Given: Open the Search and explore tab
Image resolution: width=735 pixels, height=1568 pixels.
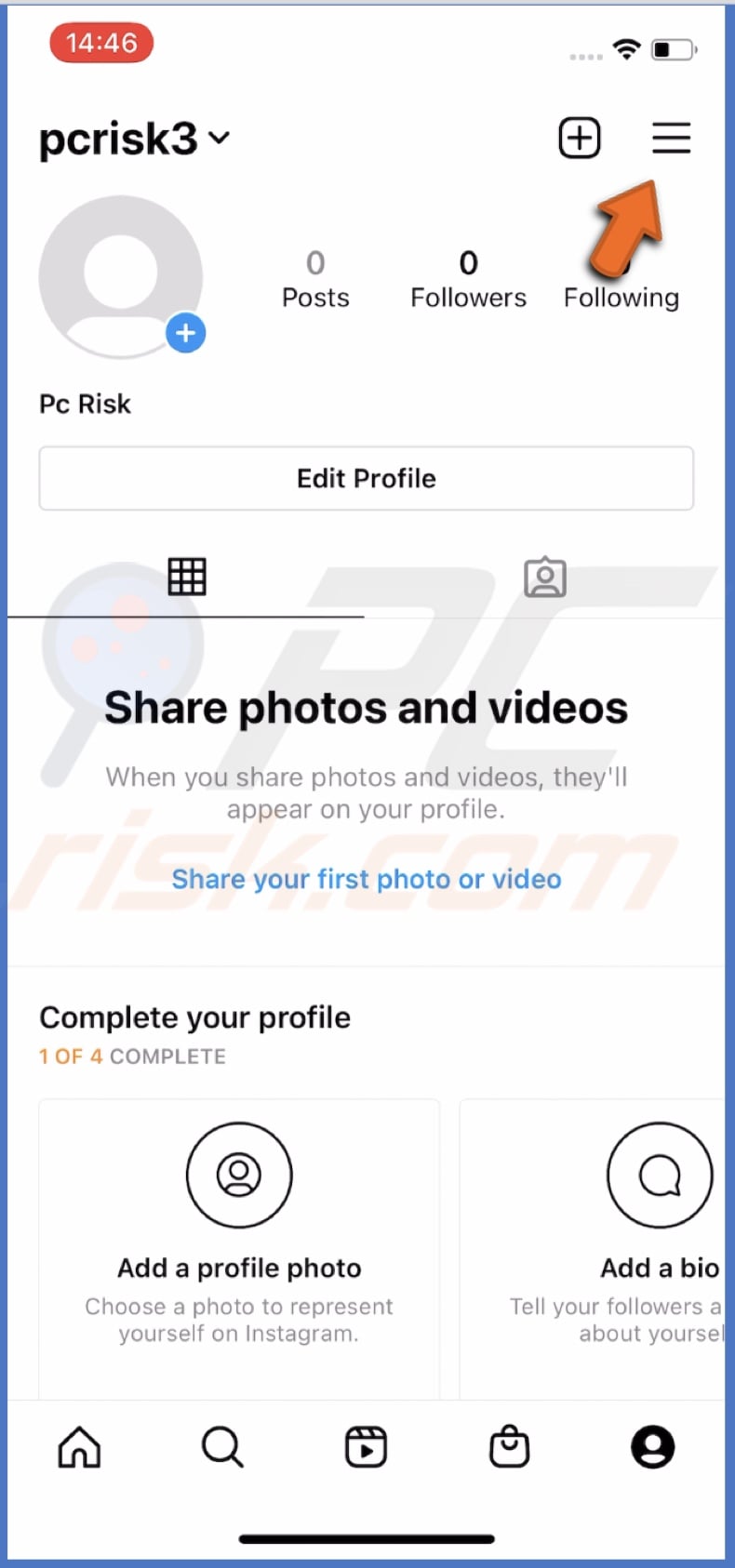Looking at the screenshot, I should (222, 1447).
